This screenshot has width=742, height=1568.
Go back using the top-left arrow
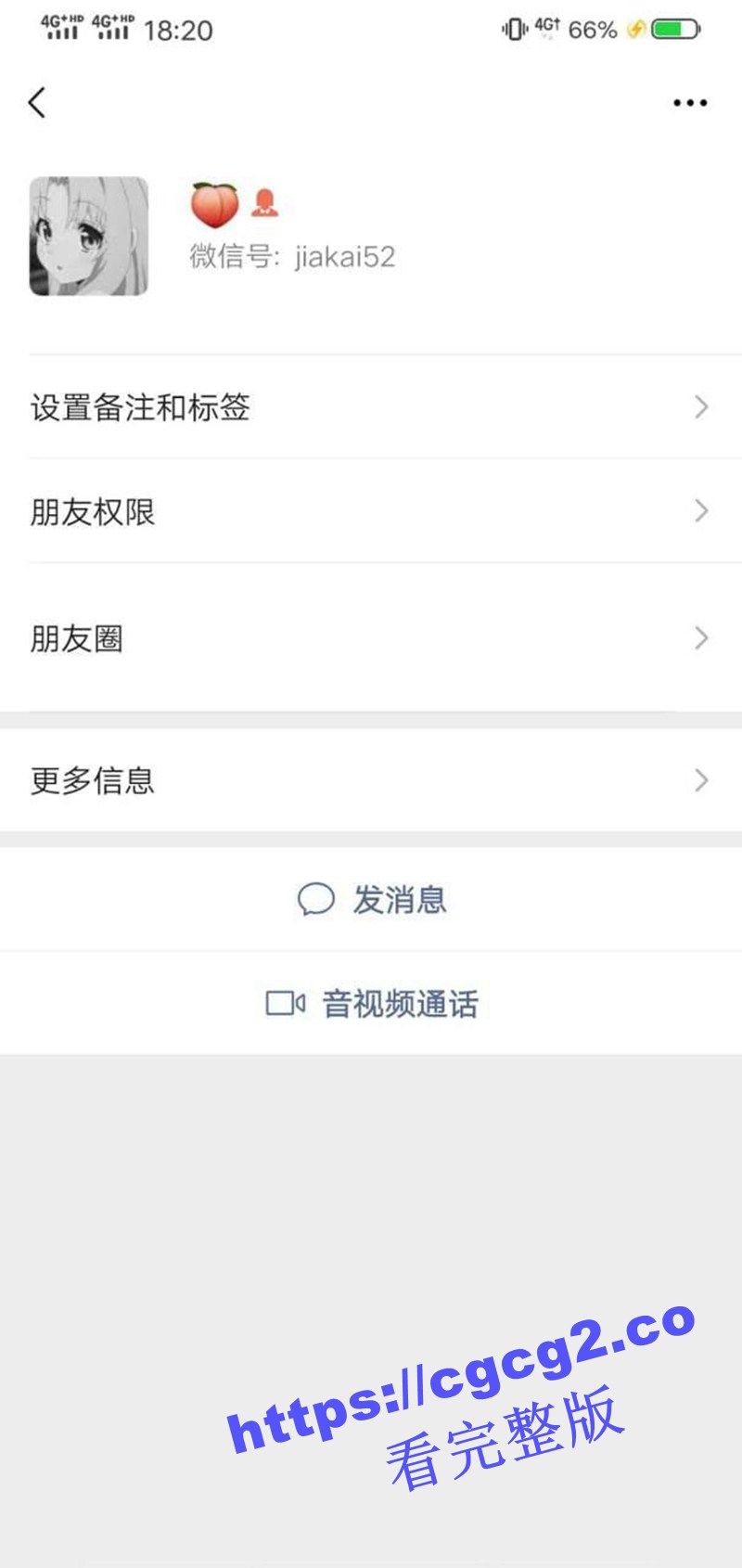point(37,102)
